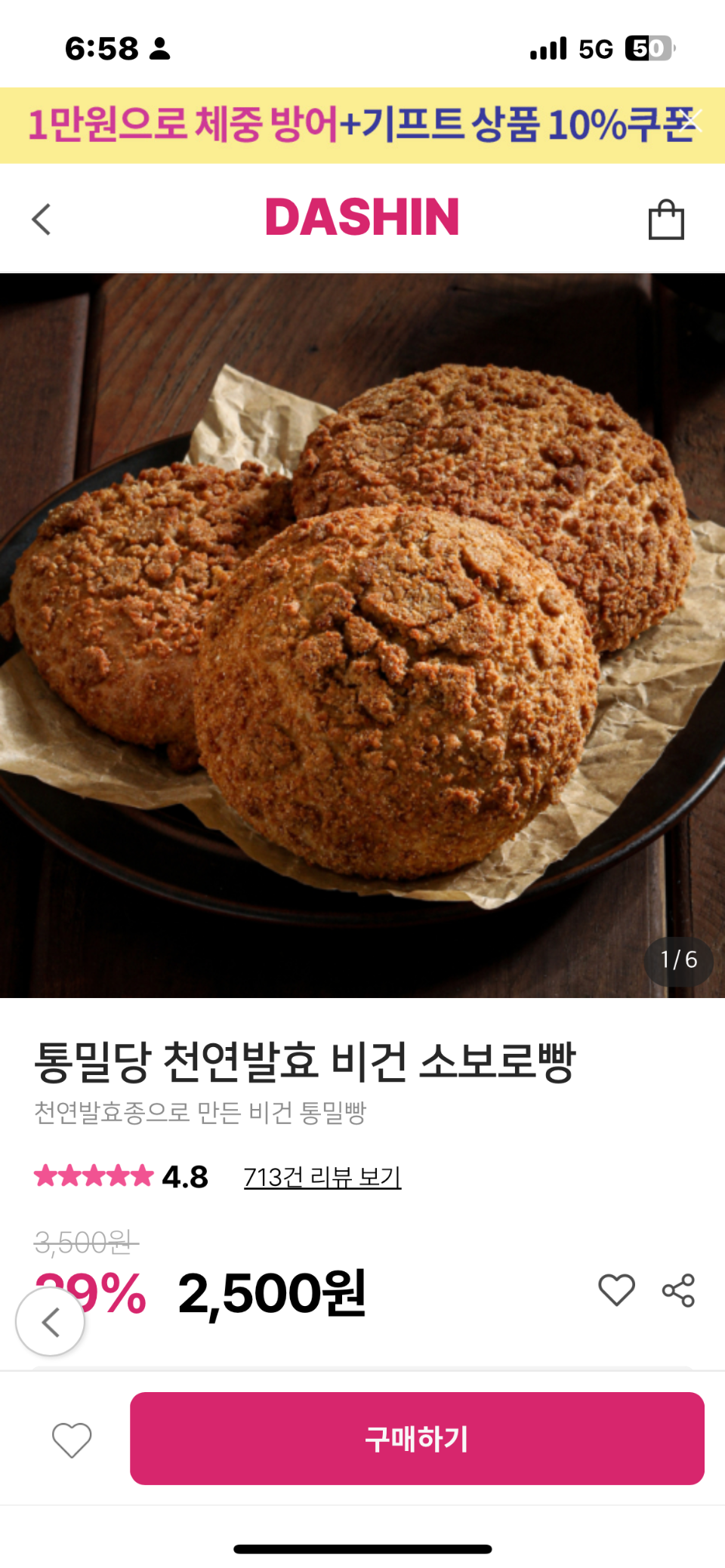The width and height of the screenshot is (725, 1568).
Task: Share this product
Action: pyautogui.click(x=678, y=1289)
